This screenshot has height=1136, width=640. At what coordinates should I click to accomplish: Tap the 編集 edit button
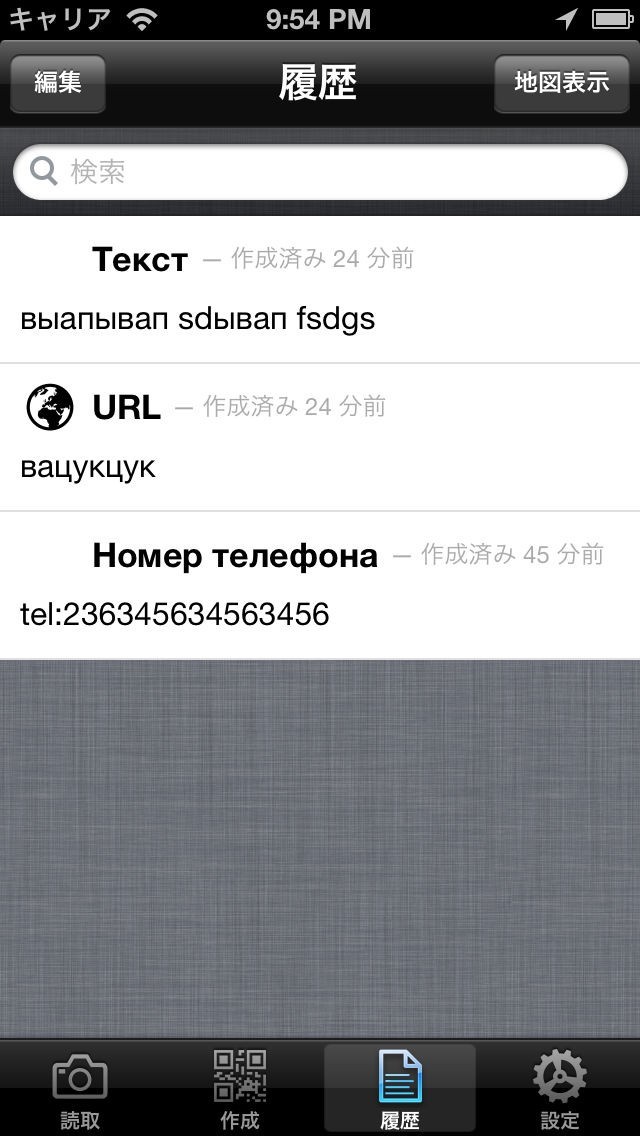coord(58,83)
